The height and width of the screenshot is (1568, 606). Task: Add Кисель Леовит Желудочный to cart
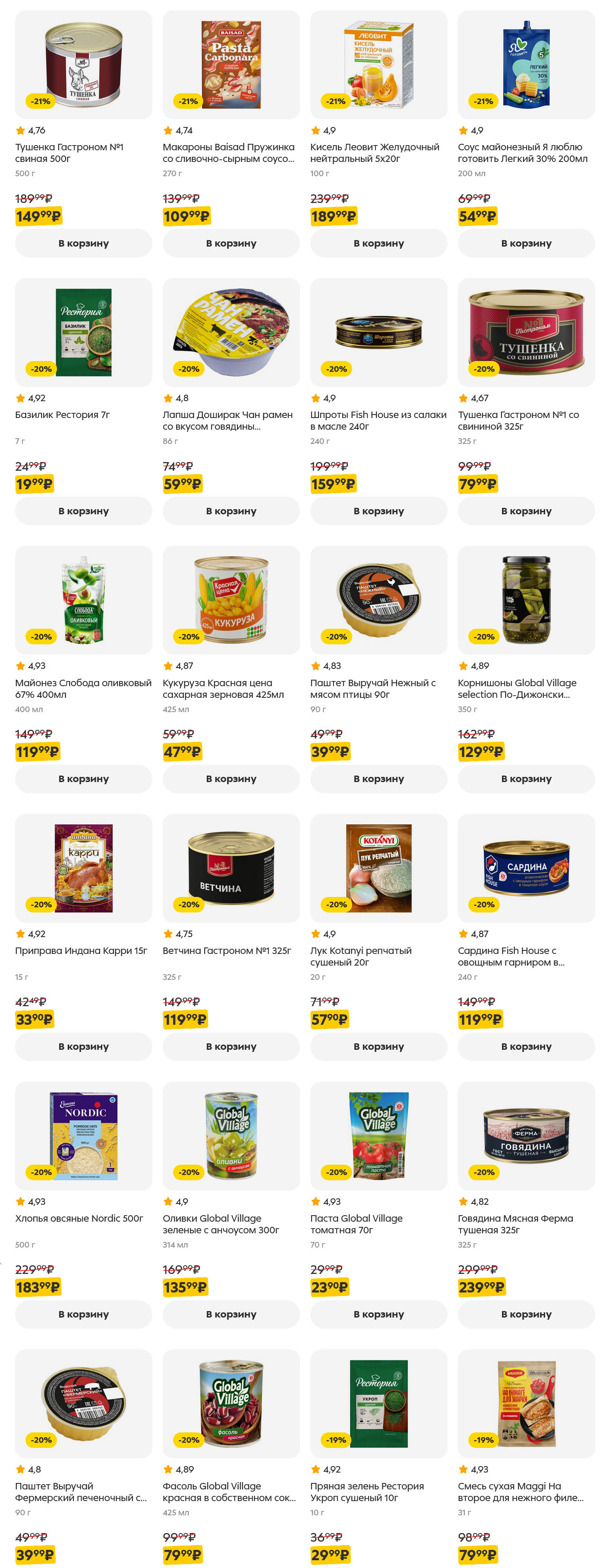coord(379,243)
